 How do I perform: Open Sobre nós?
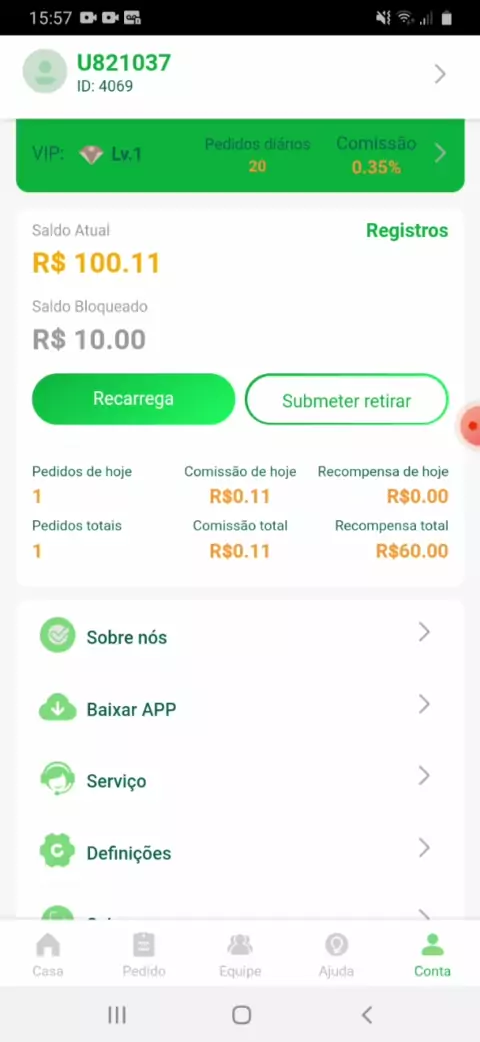click(239, 635)
